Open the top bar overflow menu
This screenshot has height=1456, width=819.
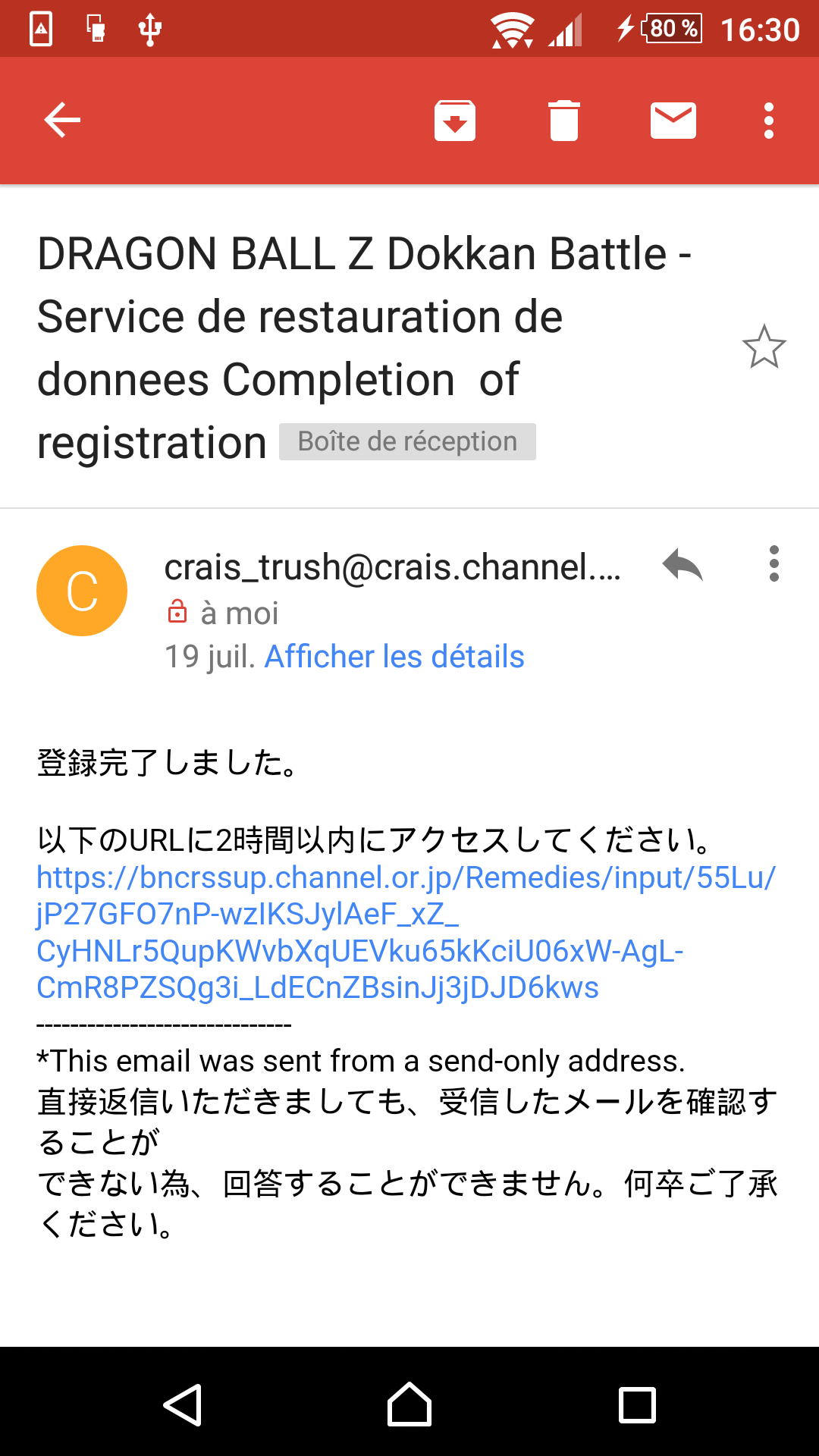[769, 121]
